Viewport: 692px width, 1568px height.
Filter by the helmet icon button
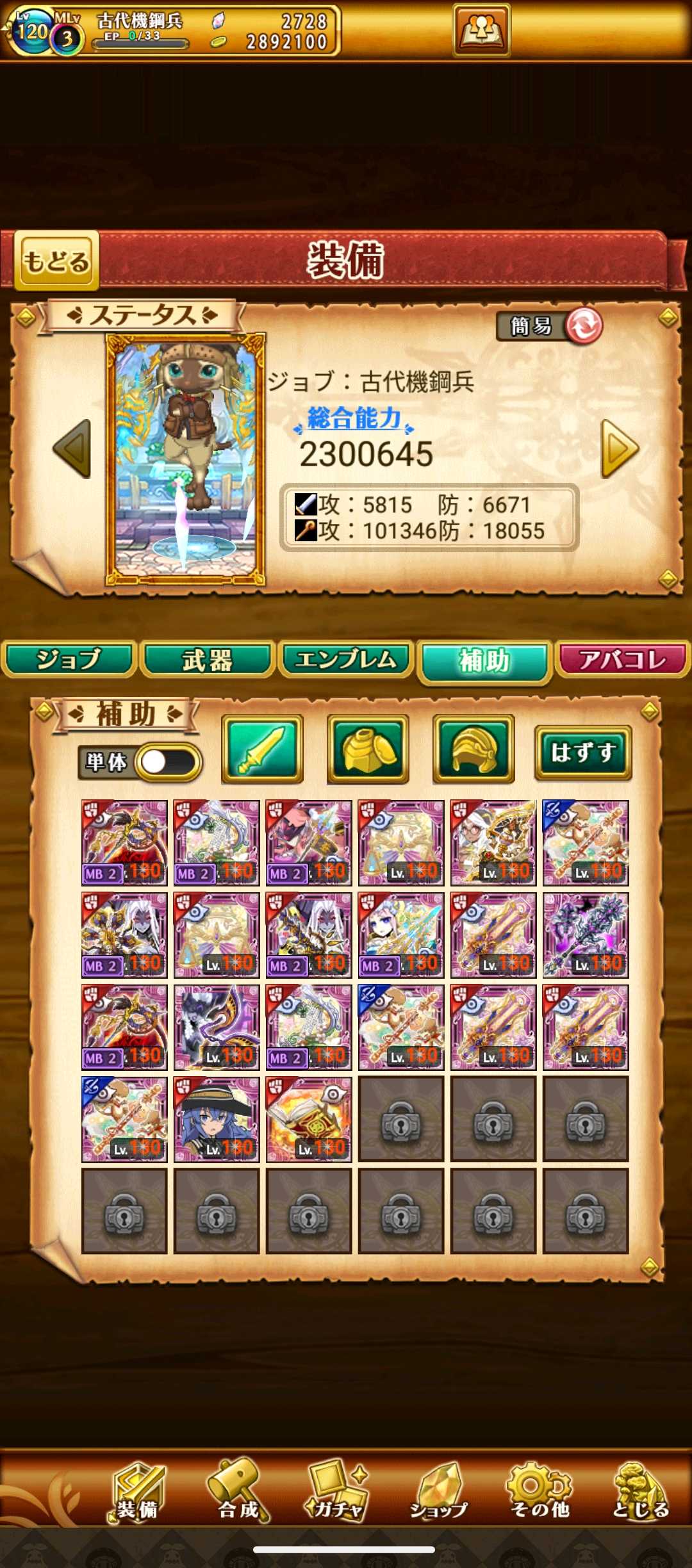tap(474, 749)
